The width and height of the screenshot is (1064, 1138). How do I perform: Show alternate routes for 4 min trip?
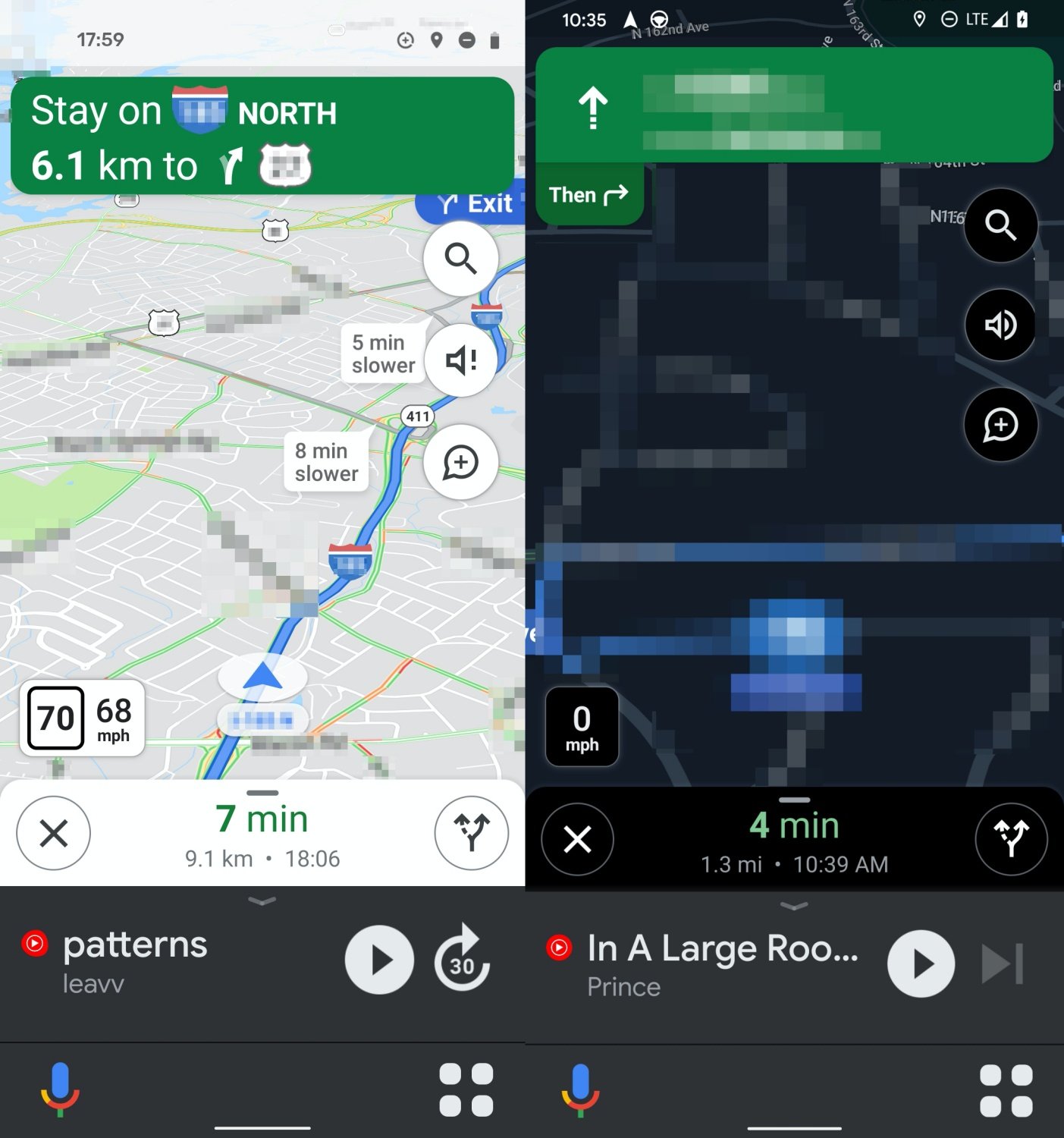[1011, 839]
